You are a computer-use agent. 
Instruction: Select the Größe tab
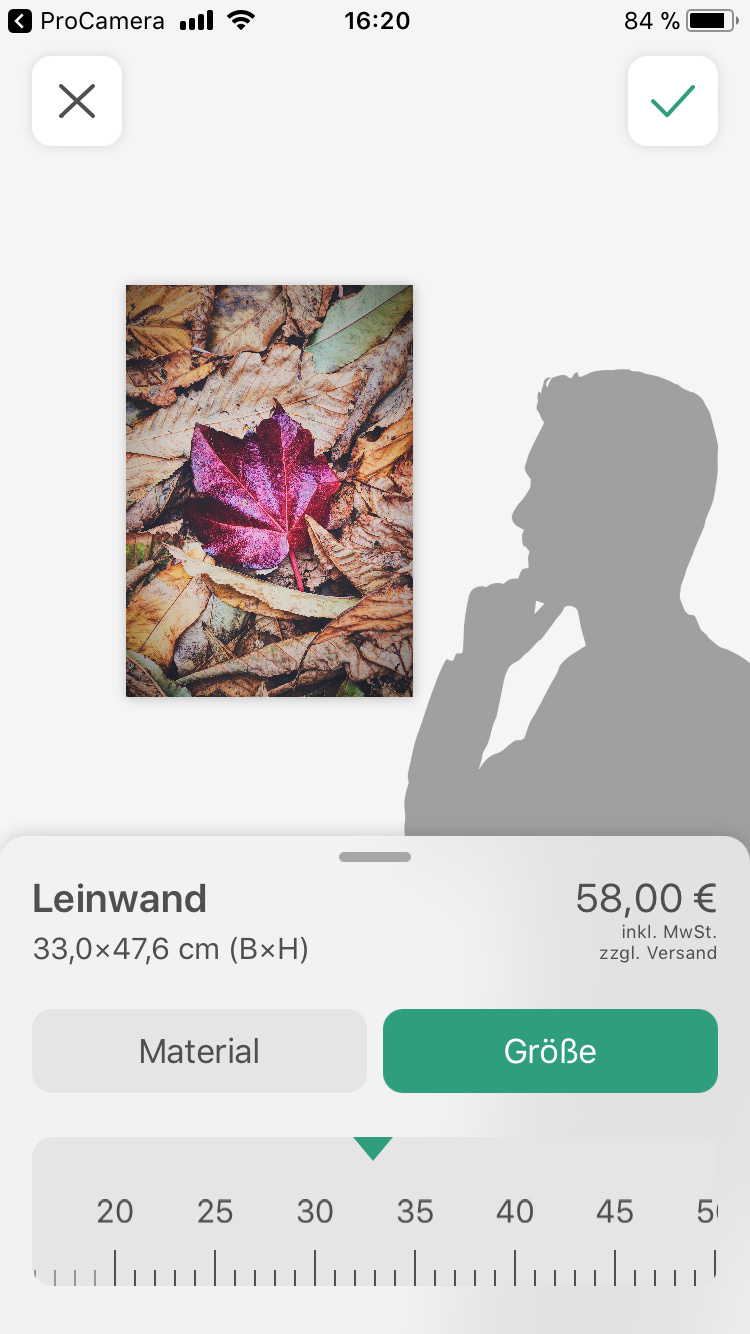click(x=550, y=1051)
